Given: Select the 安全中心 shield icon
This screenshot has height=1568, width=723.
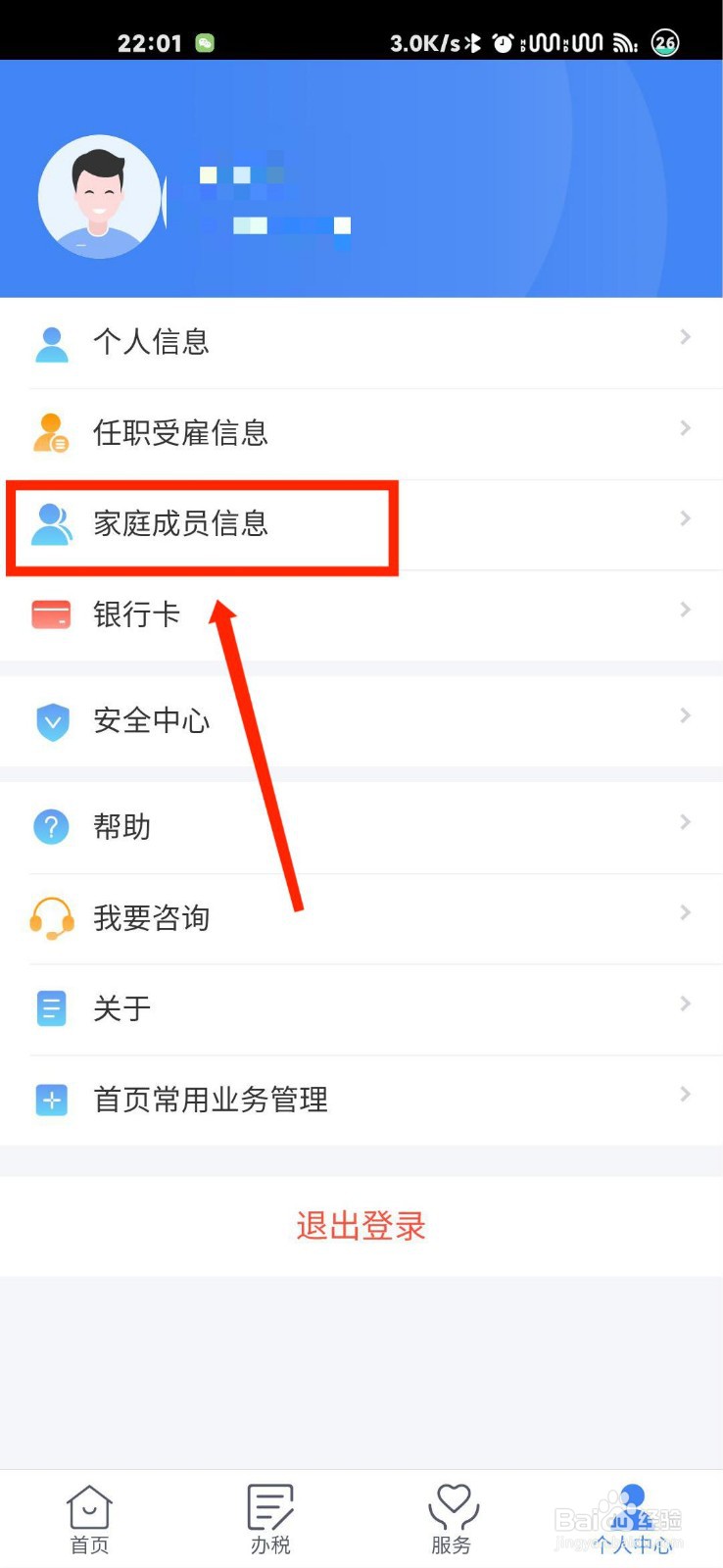Looking at the screenshot, I should coord(51,722).
